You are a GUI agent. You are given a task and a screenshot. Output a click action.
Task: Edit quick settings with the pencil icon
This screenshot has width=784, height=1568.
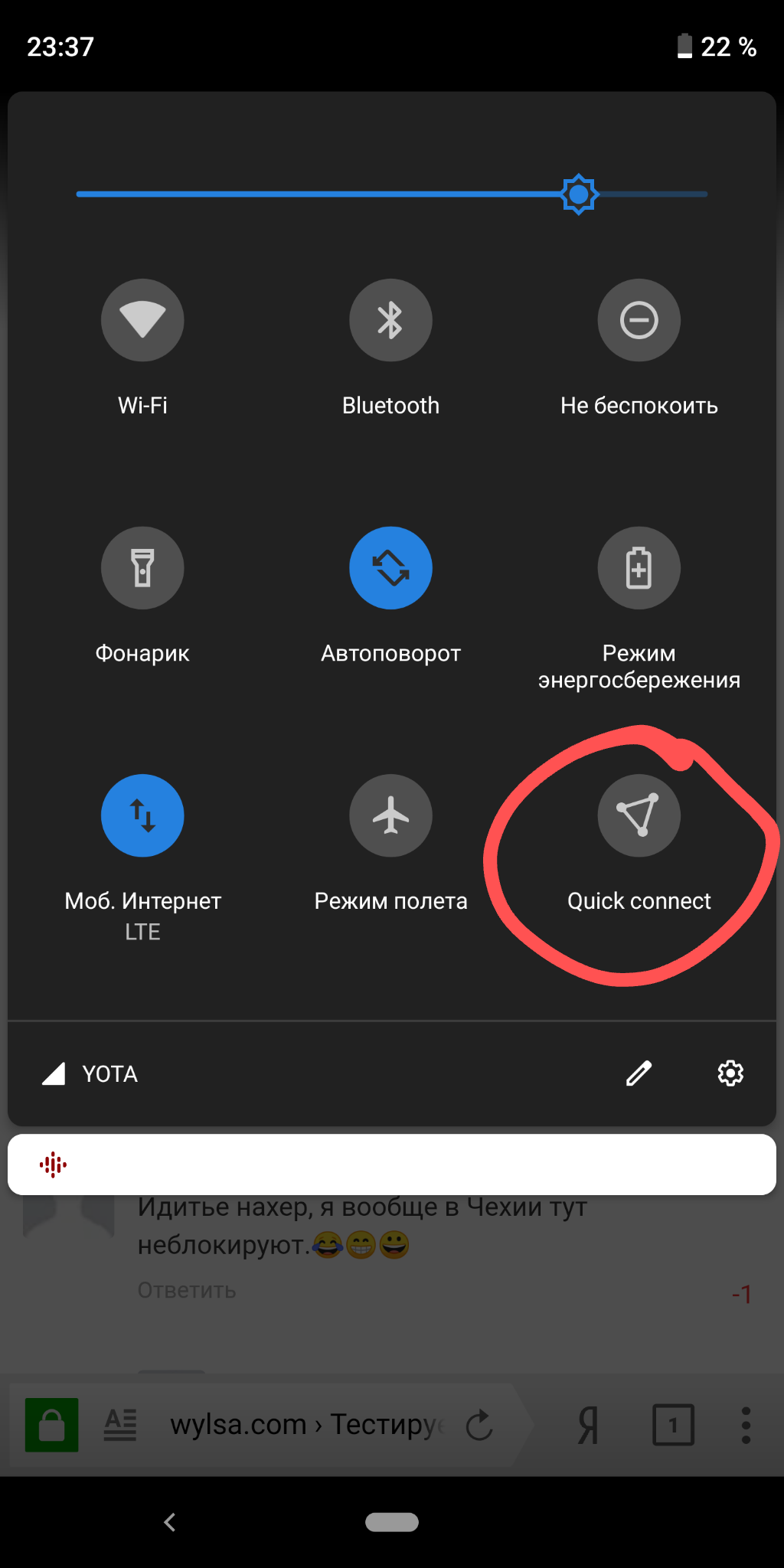pyautogui.click(x=639, y=1073)
